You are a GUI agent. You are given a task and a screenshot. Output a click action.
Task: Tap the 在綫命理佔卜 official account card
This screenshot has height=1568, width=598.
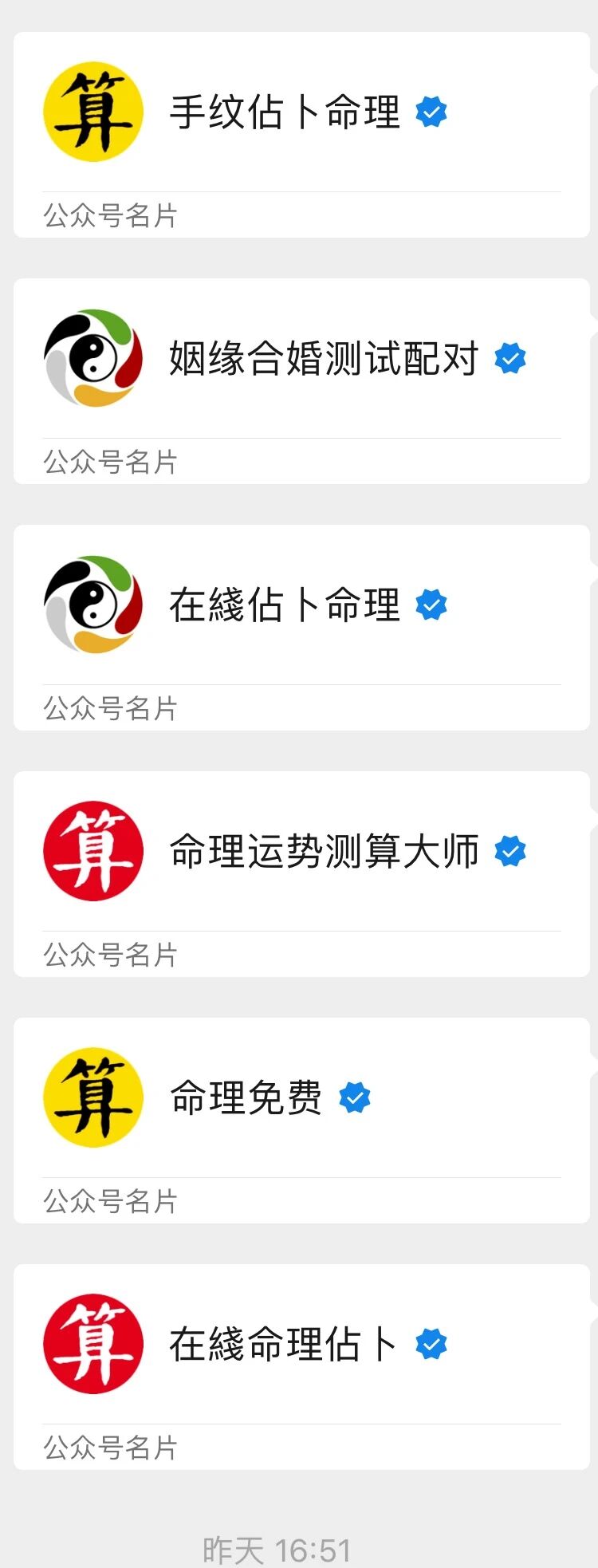point(301,1366)
